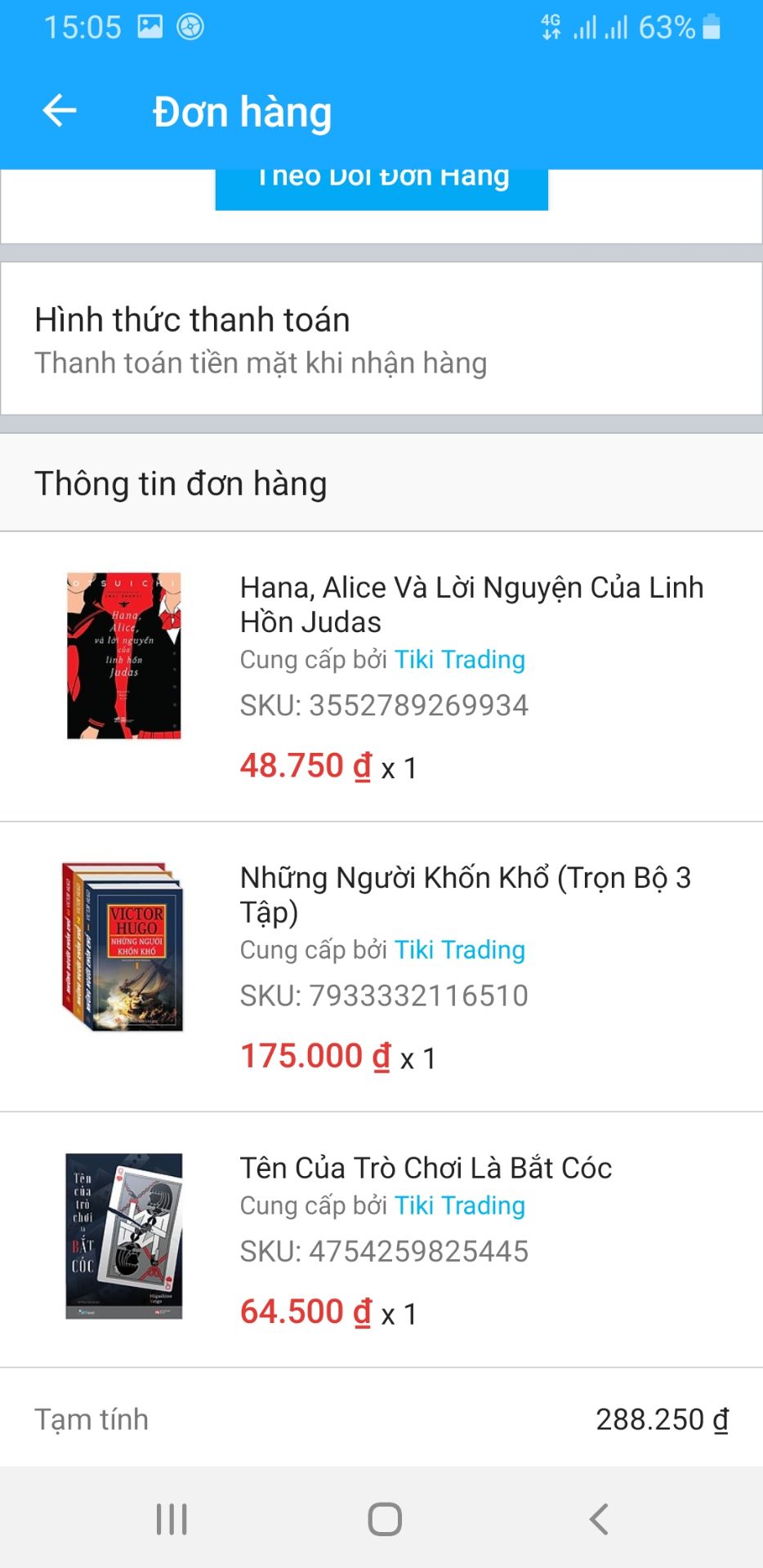Go back from the Đơn hàng screen
This screenshot has width=763, height=1568.
click(60, 111)
